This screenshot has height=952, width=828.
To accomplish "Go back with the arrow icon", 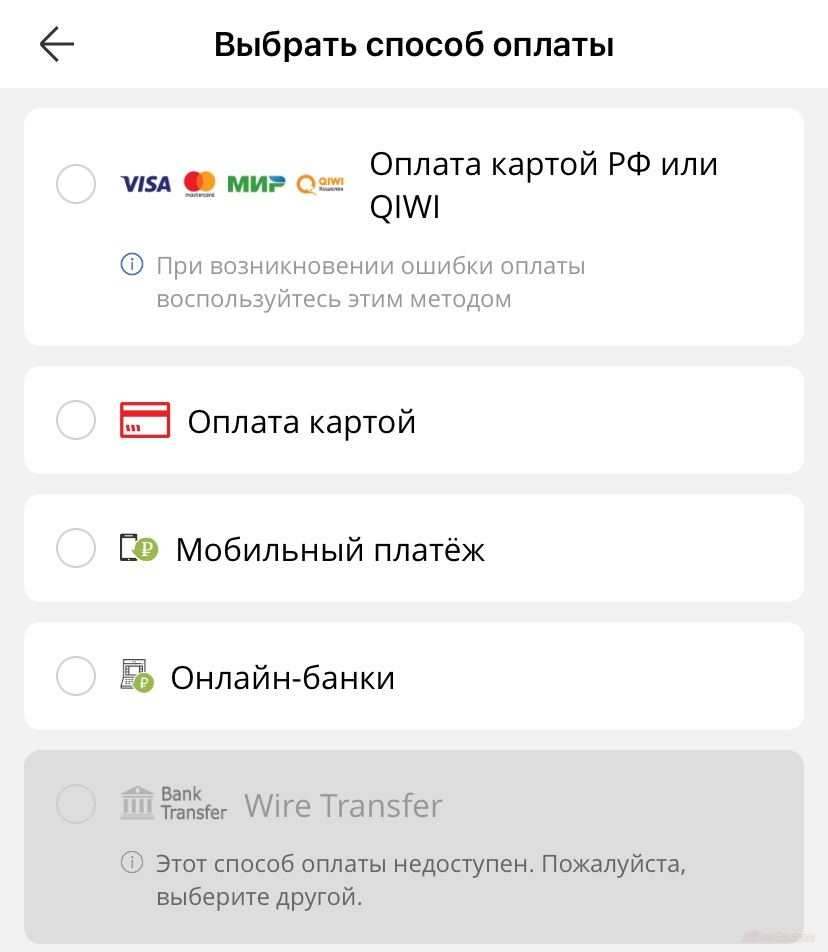I will tap(57, 44).
